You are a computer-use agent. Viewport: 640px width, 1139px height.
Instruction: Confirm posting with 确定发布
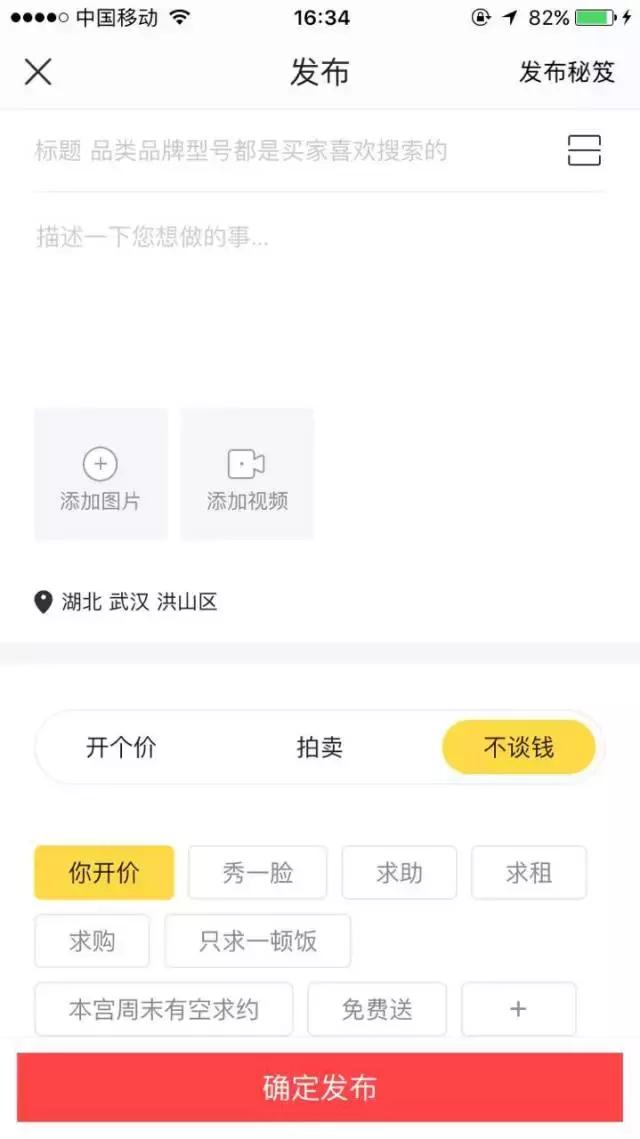coord(319,1087)
